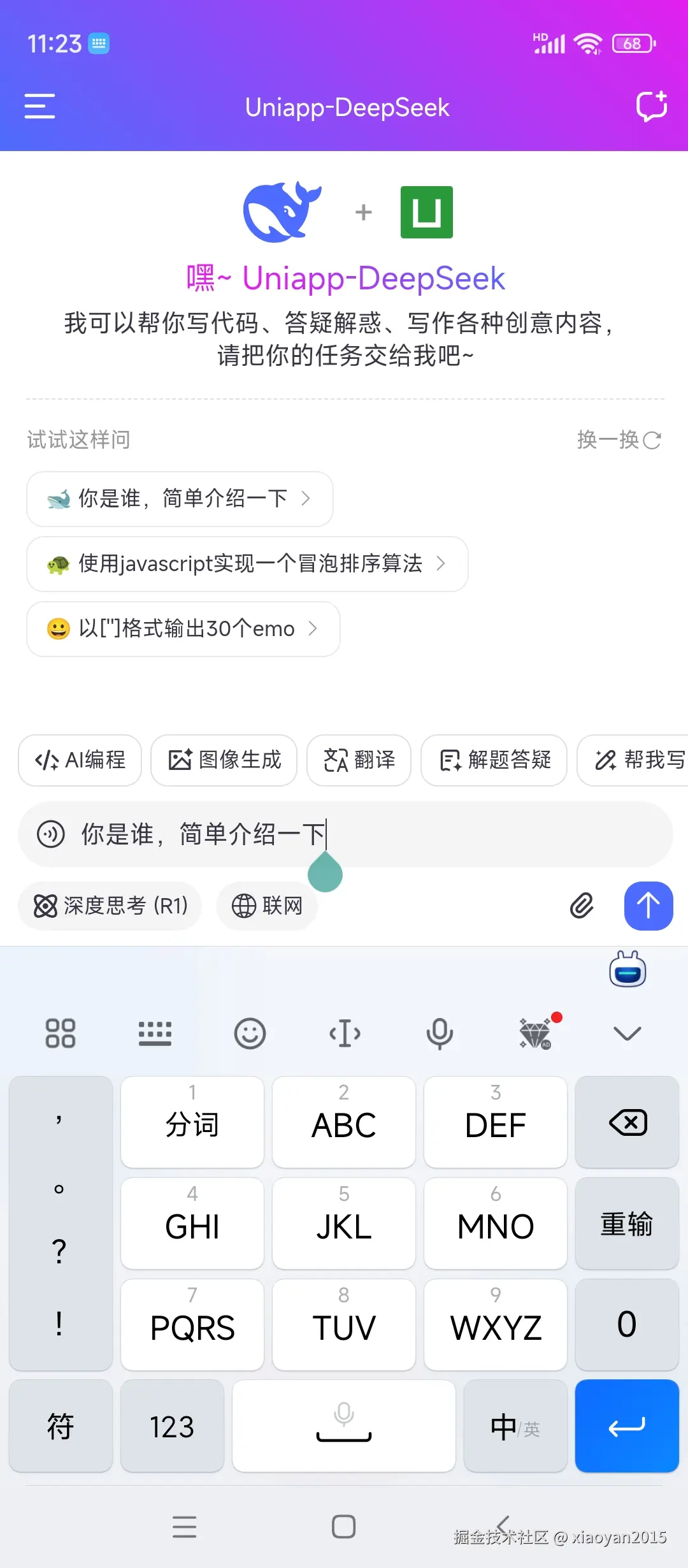
Task: Activate the keyboard microphone for voice typing
Action: tap(438, 1033)
